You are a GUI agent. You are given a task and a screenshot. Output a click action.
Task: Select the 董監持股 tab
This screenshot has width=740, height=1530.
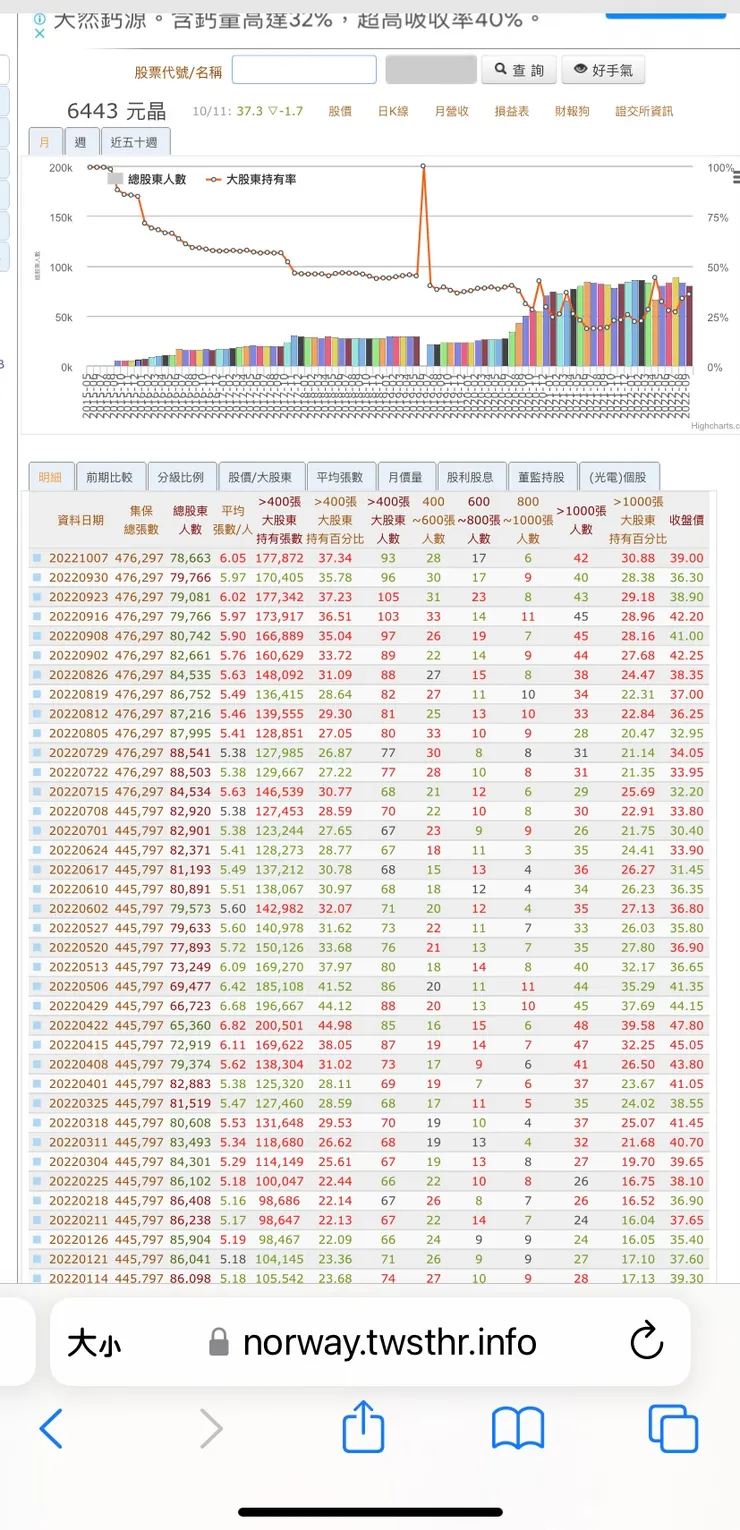pos(542,477)
